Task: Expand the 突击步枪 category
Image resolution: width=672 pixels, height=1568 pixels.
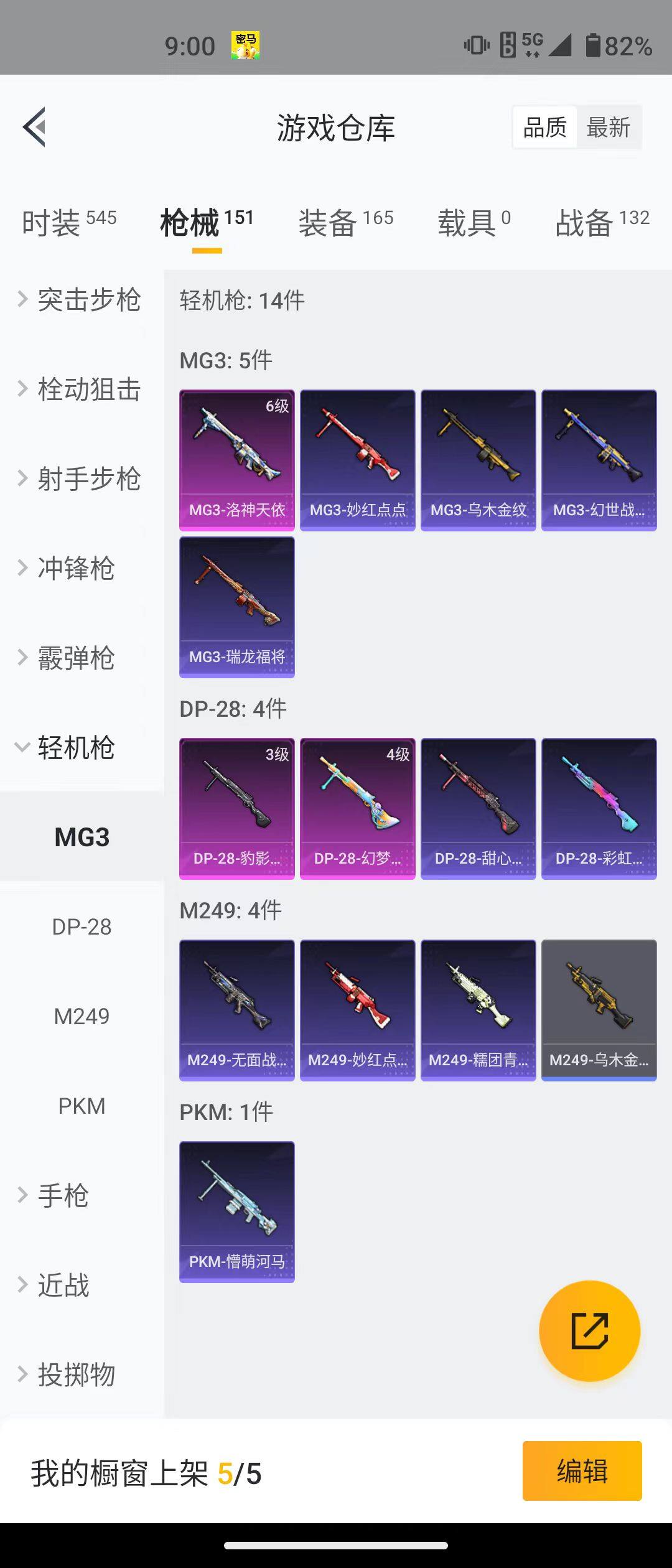Action: (x=81, y=300)
